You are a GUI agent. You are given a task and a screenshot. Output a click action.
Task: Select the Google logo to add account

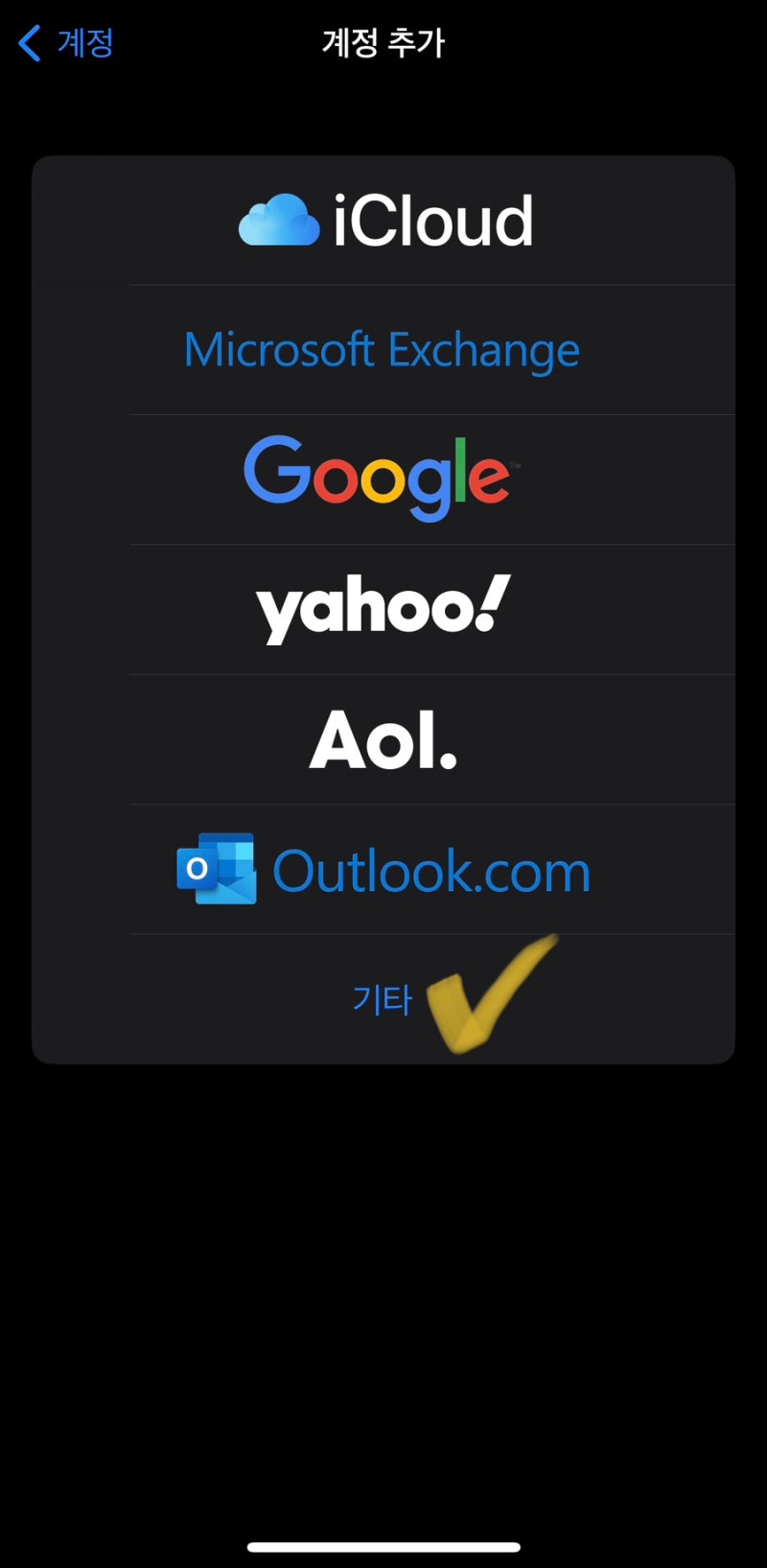point(379,478)
